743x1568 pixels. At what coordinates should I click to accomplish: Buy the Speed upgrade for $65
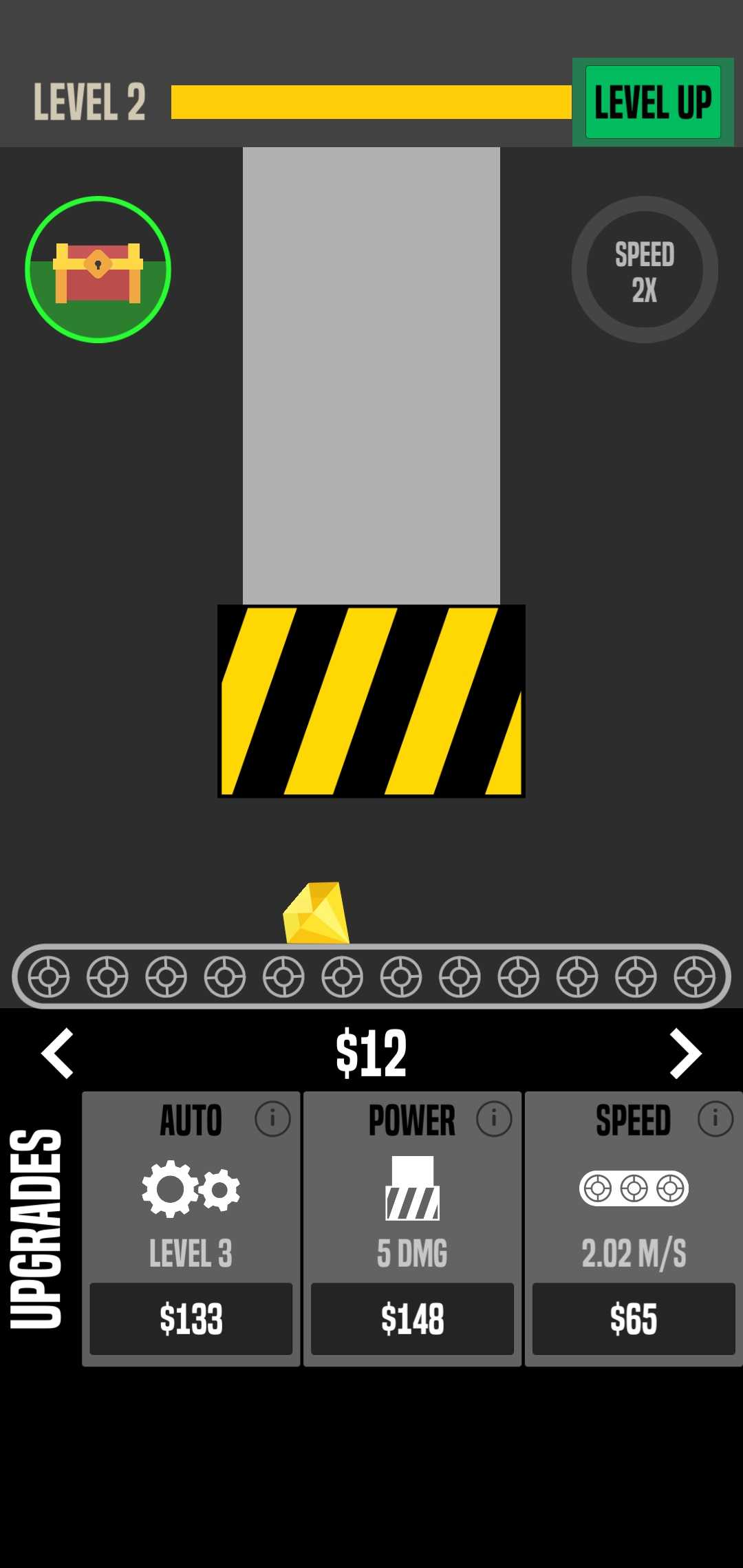click(634, 1318)
